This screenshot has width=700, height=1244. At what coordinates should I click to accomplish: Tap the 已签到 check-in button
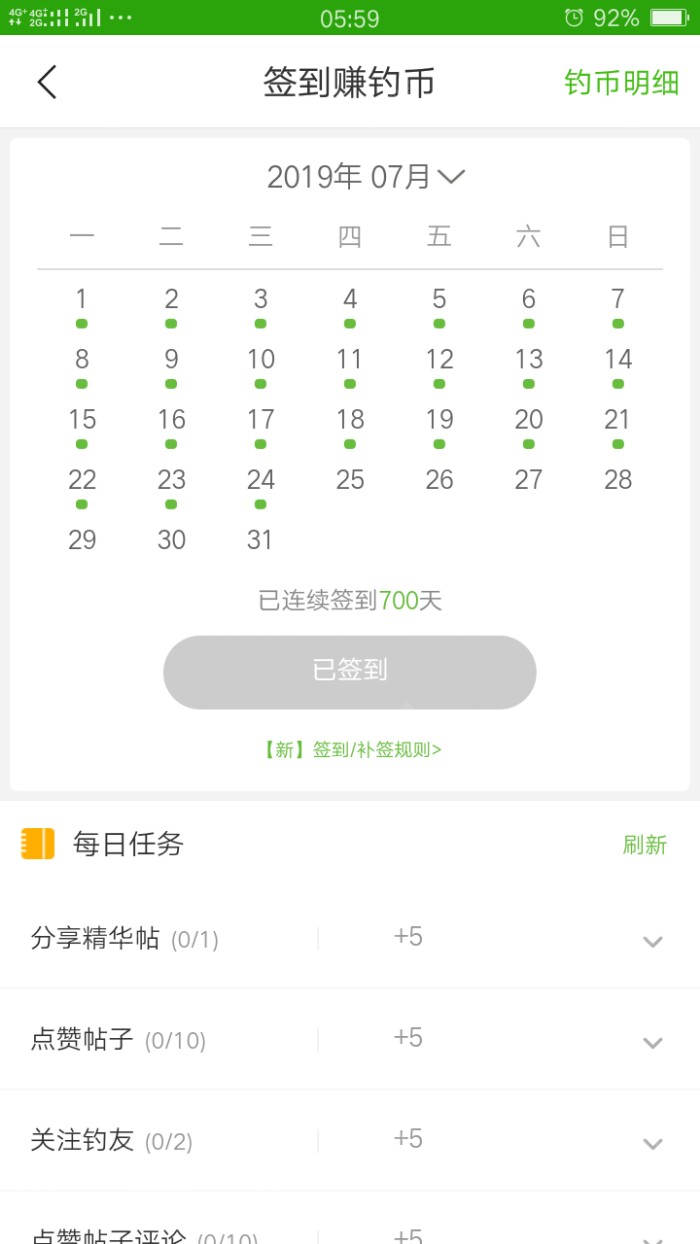(350, 671)
